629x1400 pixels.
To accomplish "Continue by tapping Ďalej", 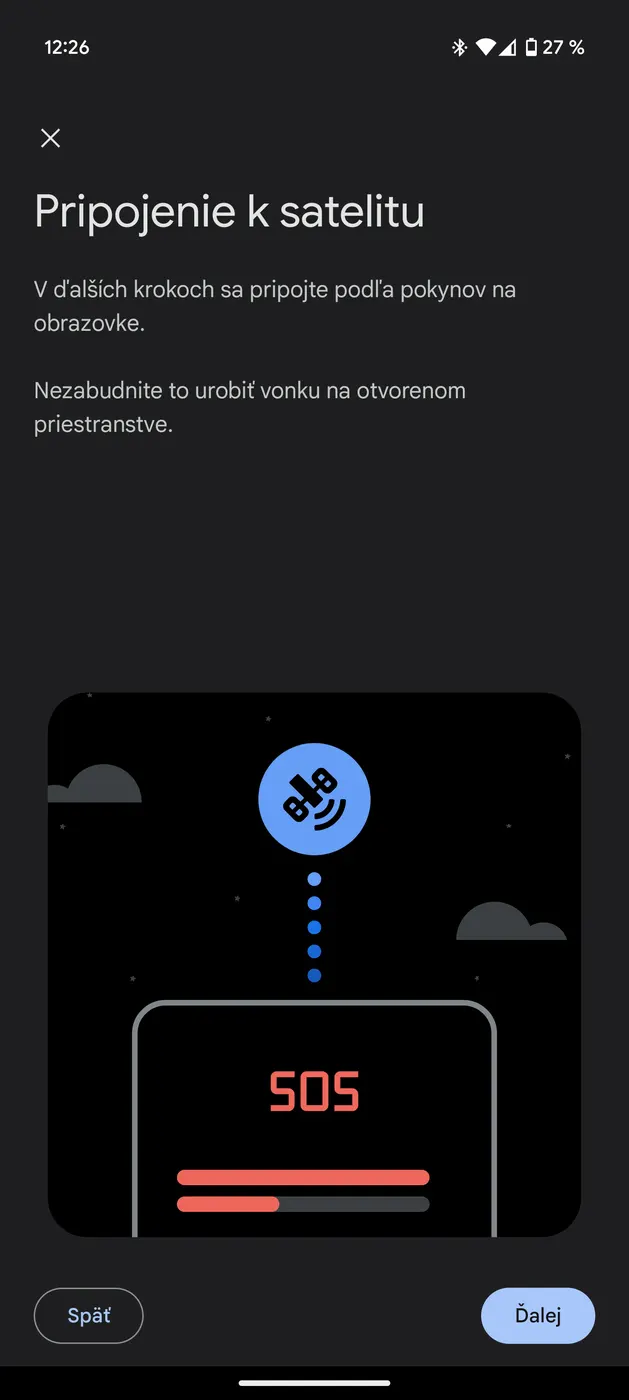I will coord(537,1315).
